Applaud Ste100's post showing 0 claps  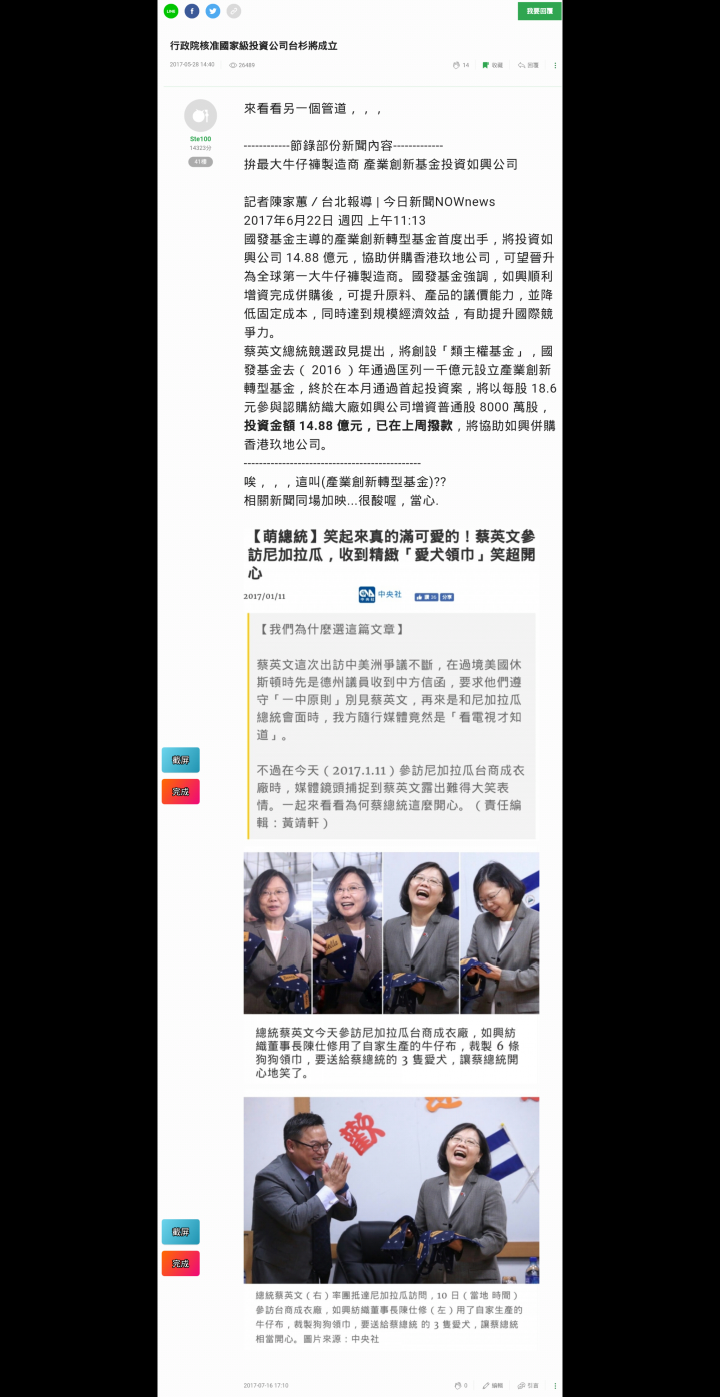coord(460,1385)
